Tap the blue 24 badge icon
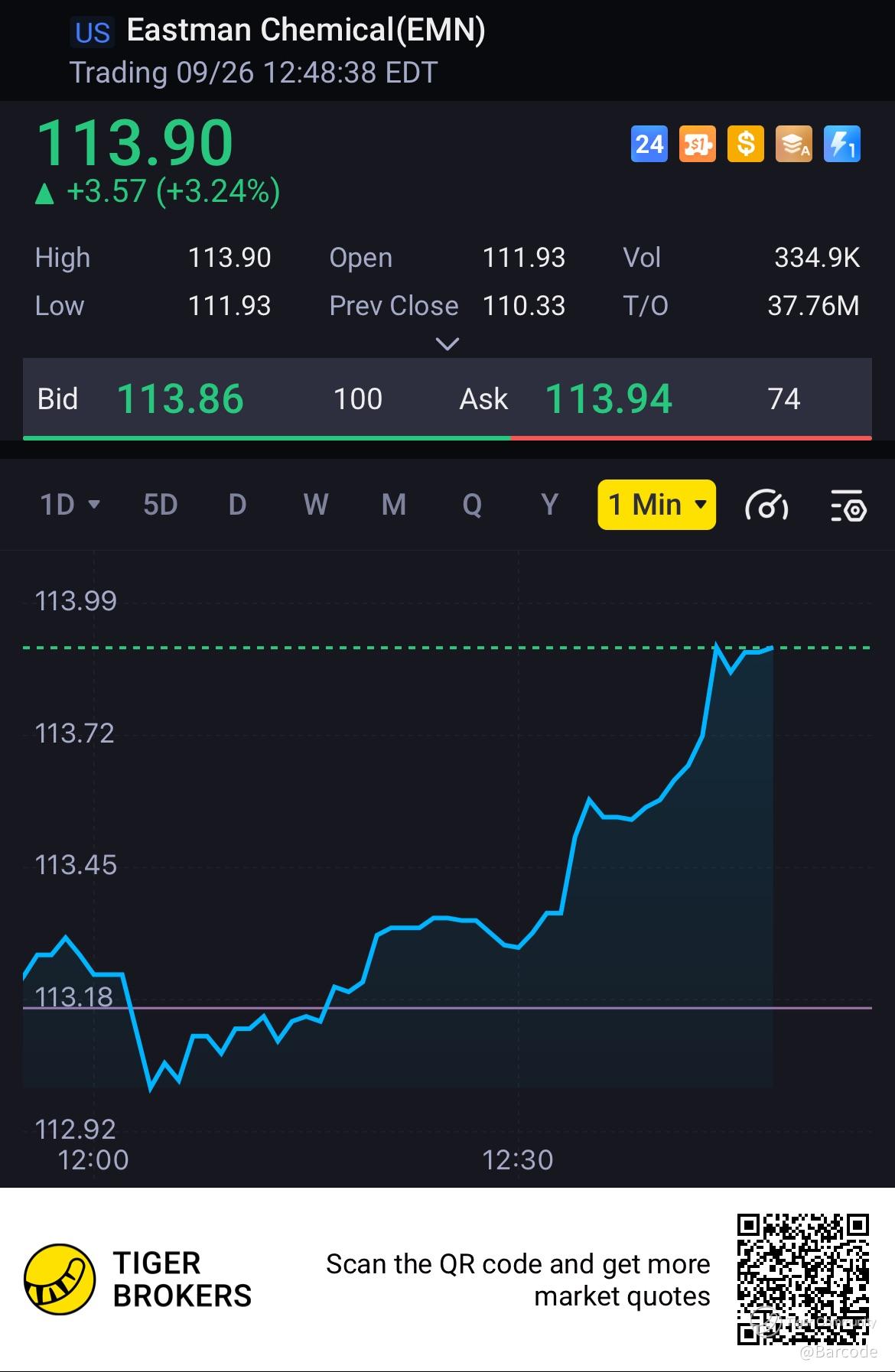Image resolution: width=895 pixels, height=1372 pixels. 649,144
